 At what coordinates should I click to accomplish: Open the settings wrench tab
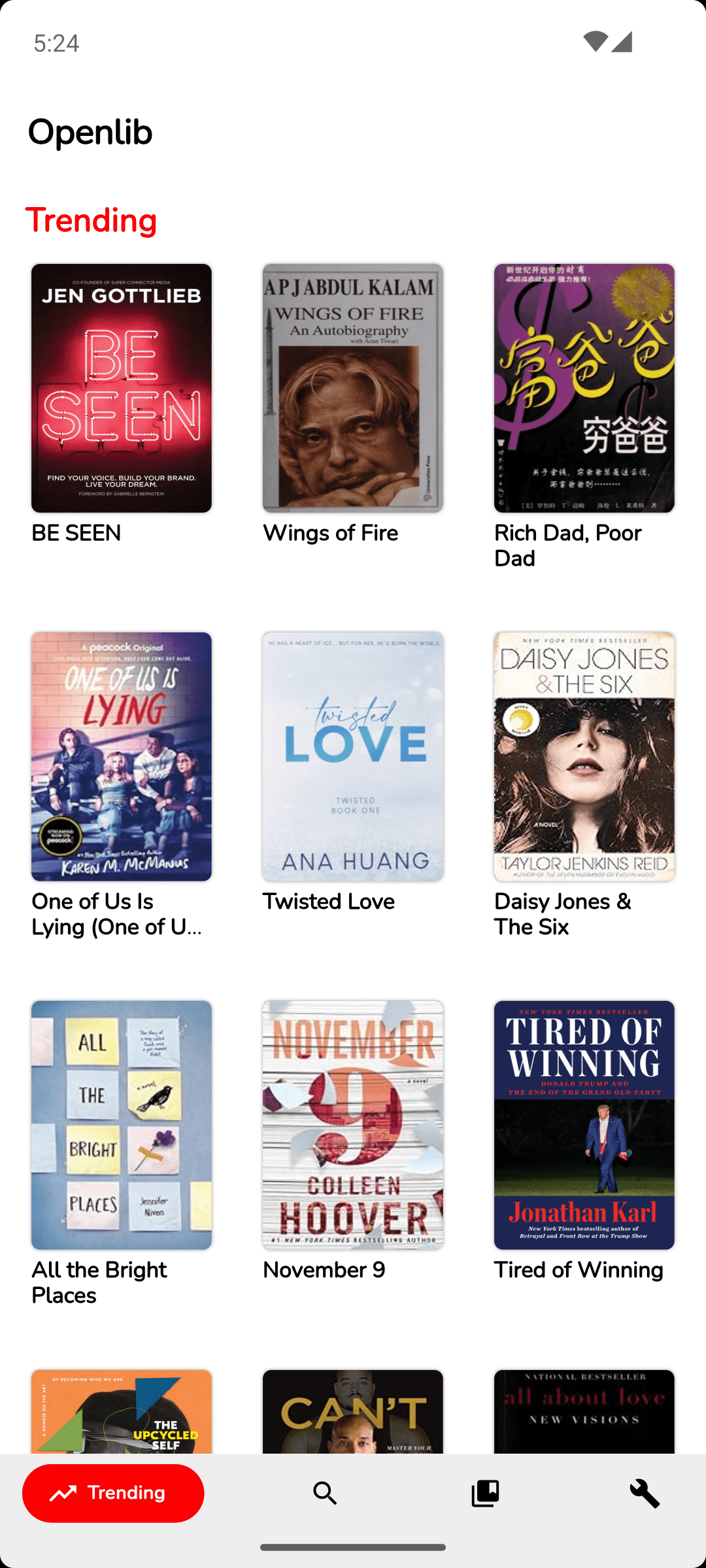point(645,1494)
